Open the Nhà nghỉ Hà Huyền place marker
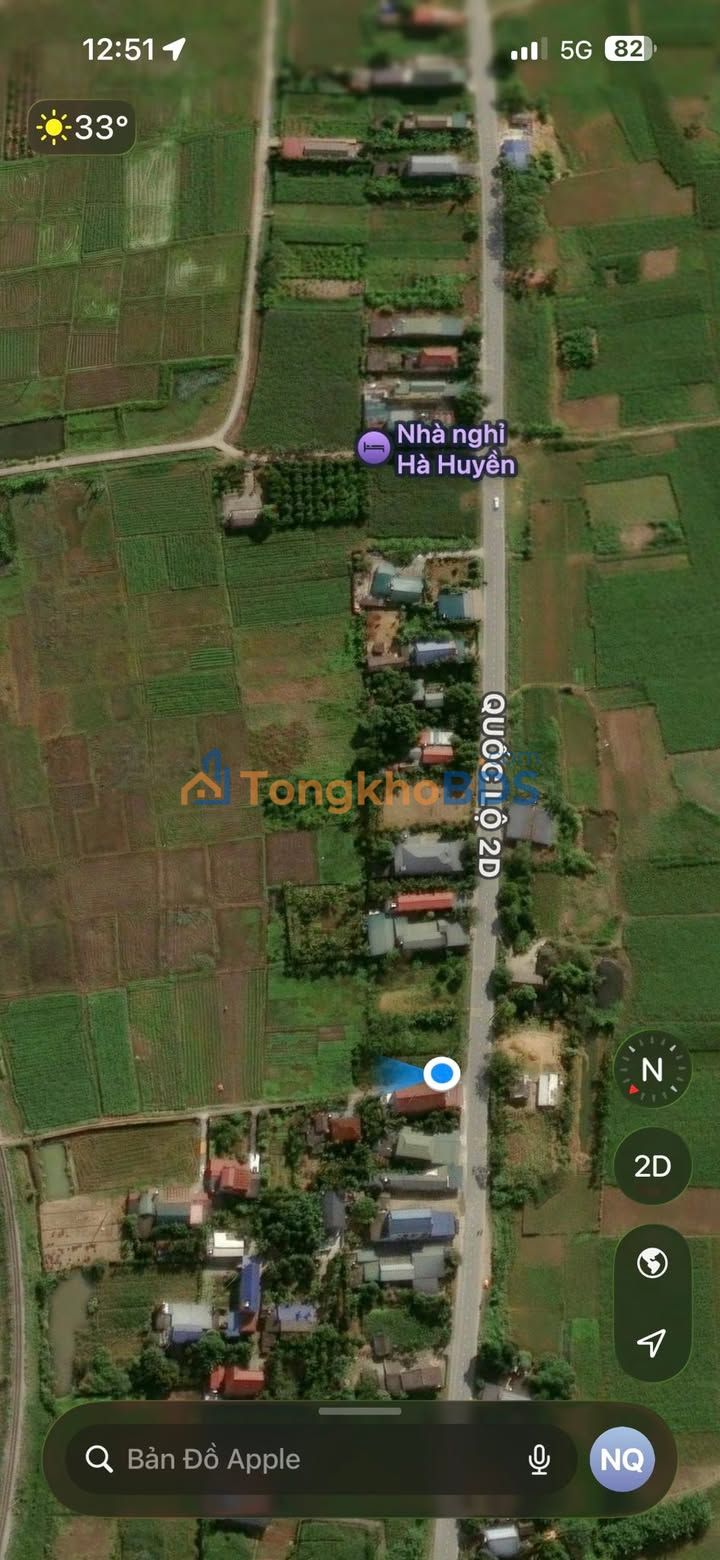 [374, 447]
